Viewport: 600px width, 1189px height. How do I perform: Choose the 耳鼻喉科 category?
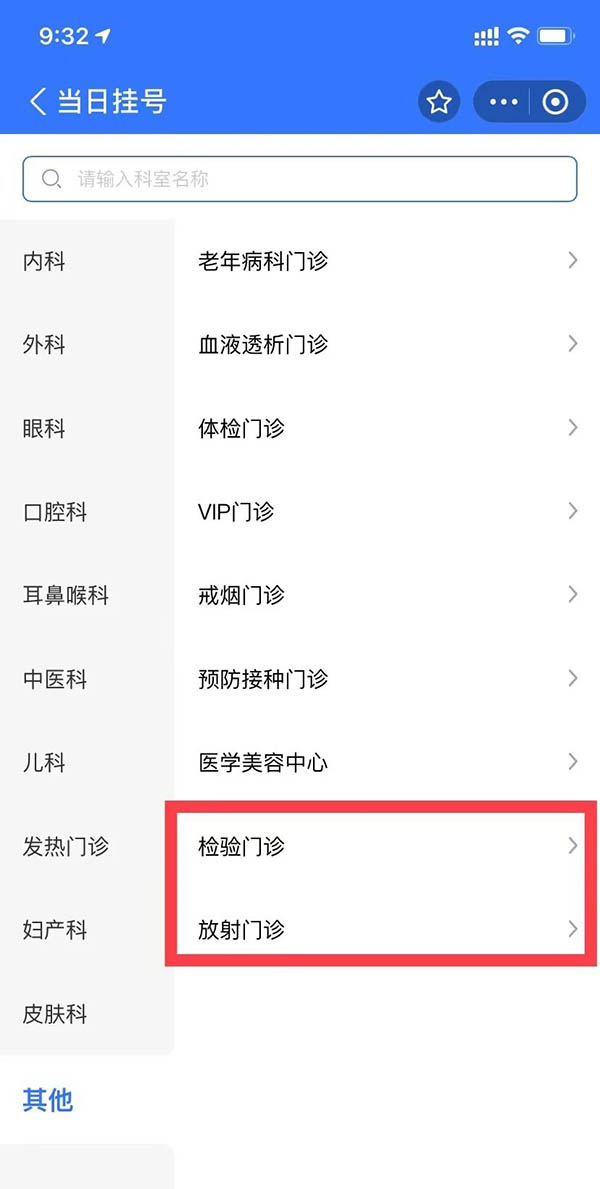point(65,596)
